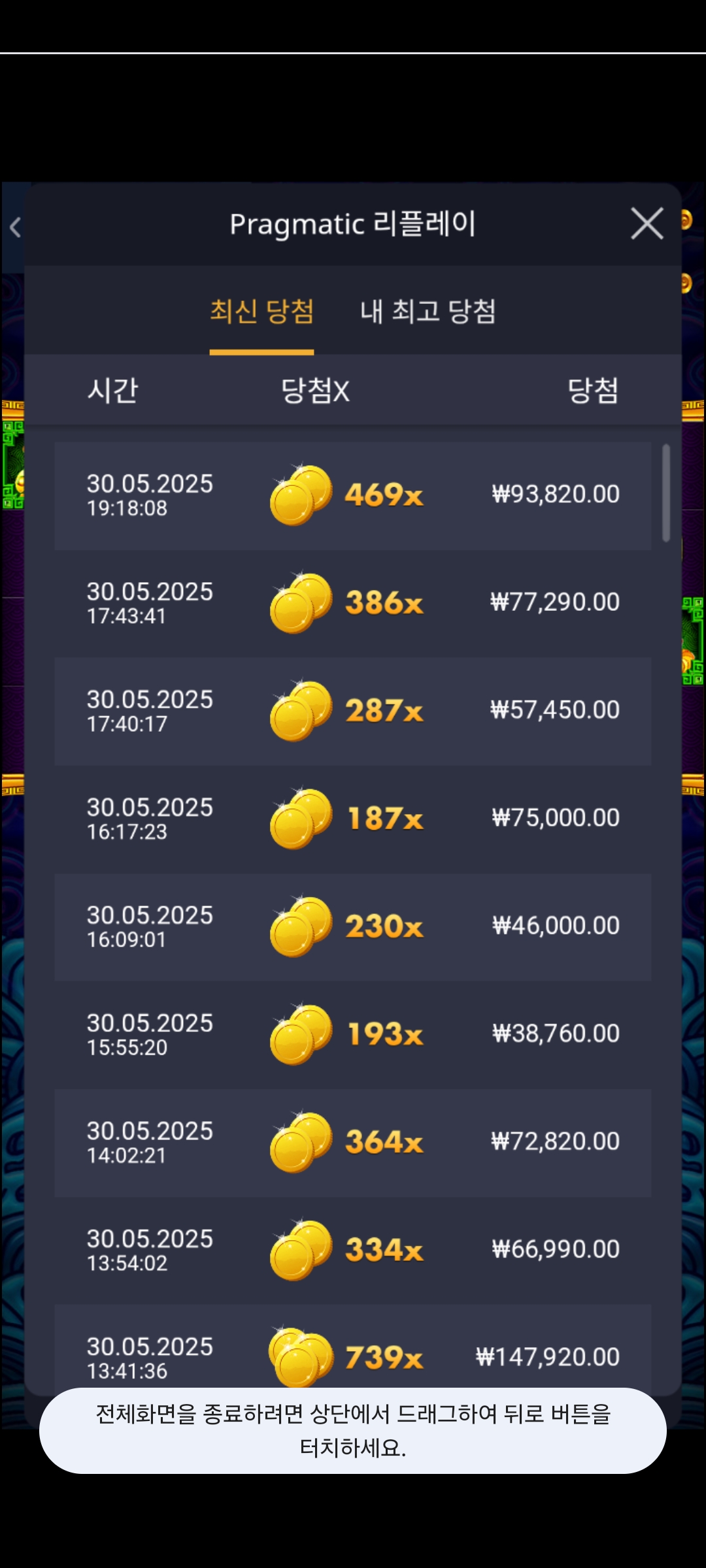
Task: Open the 364x replay from 14:02:21
Action: tap(353, 1142)
